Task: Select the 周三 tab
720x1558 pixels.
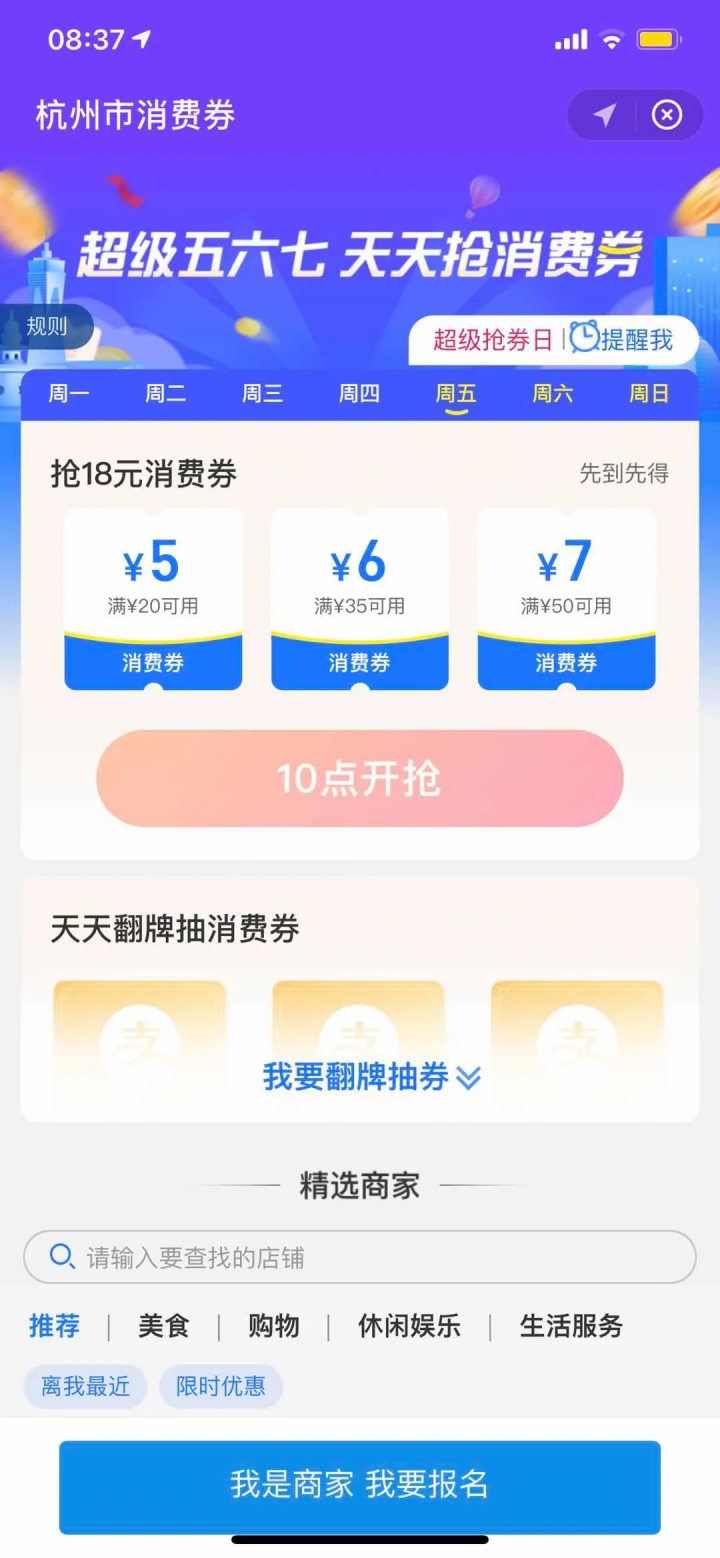Action: pos(262,394)
